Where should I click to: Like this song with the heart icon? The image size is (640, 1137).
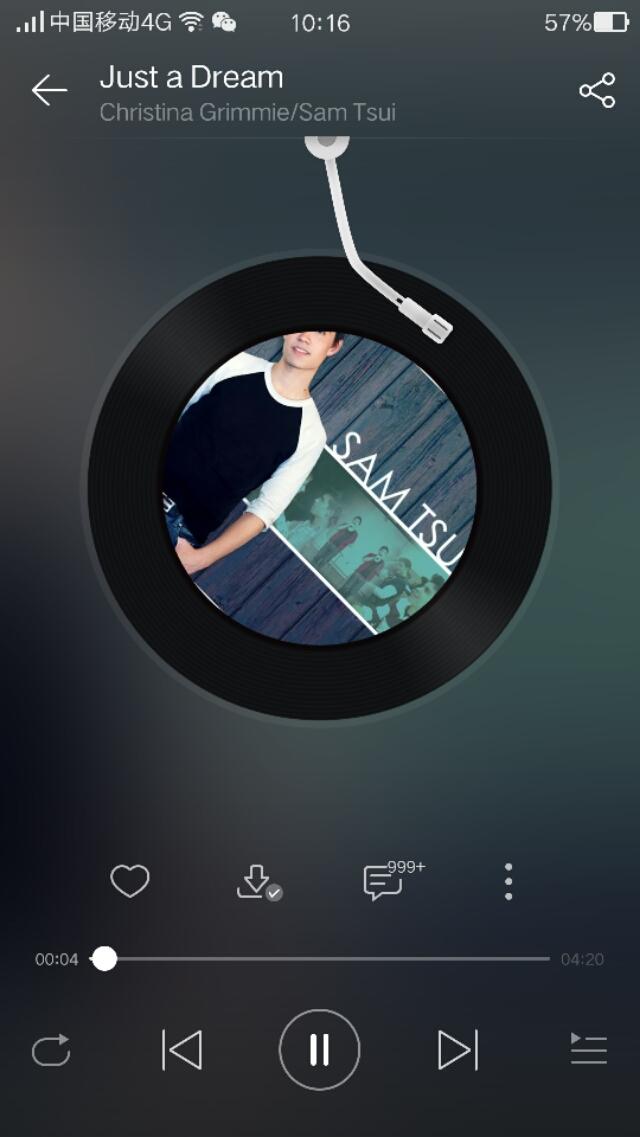(x=130, y=881)
